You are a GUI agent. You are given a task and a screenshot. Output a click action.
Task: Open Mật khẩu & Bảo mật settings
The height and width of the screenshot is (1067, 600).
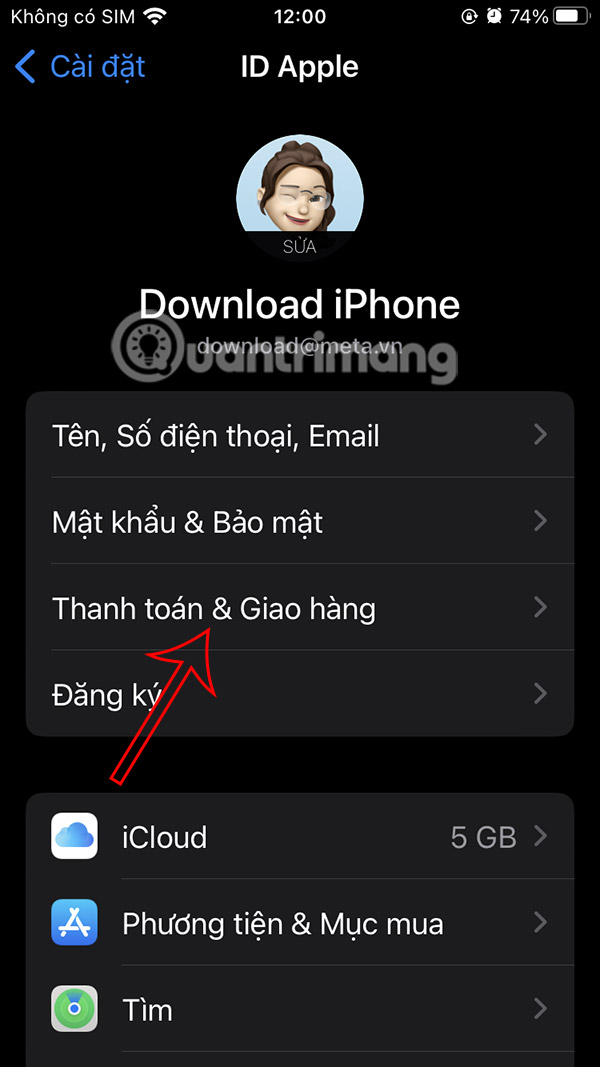click(x=300, y=522)
